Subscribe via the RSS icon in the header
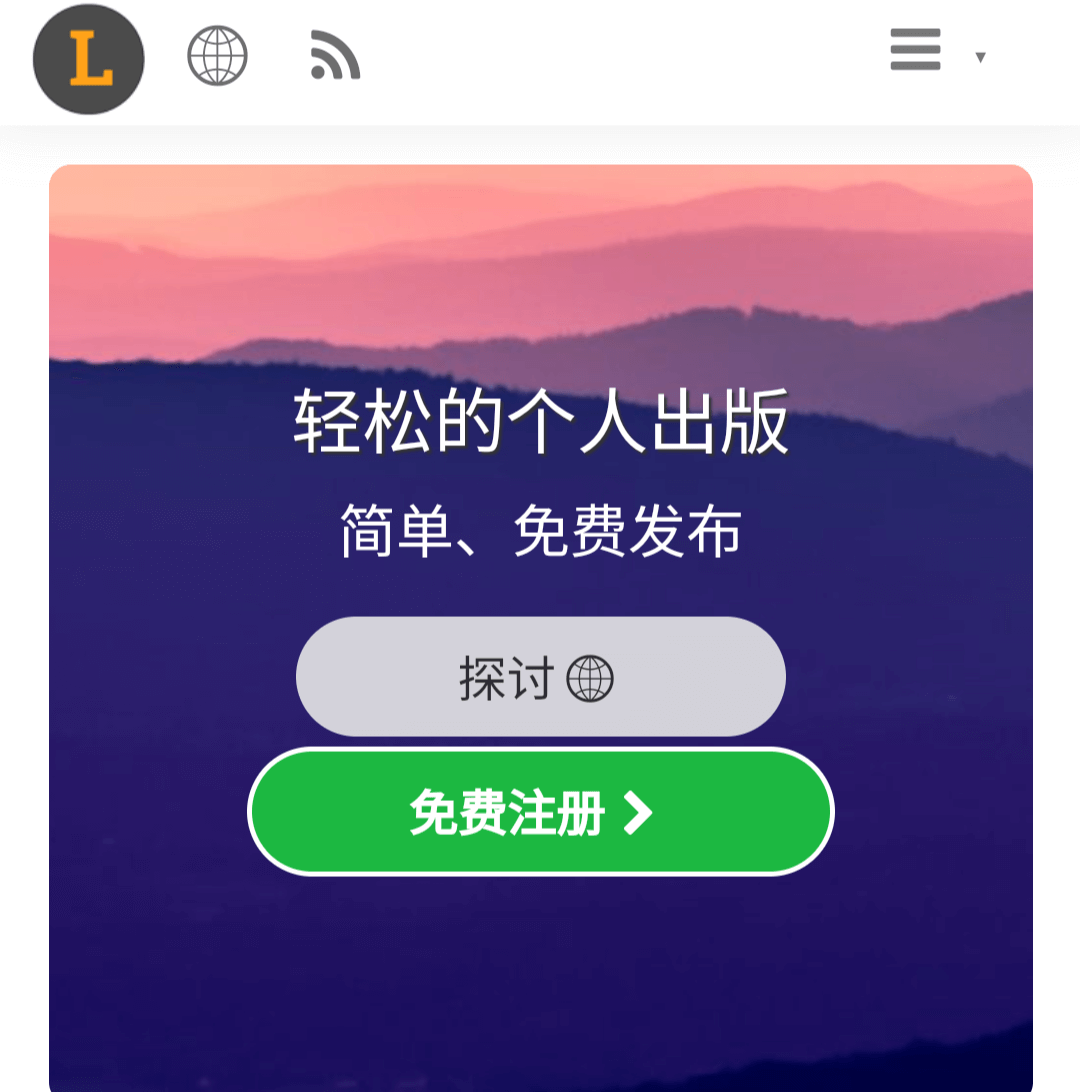Screen dimensions: 1080x1092 click(333, 55)
